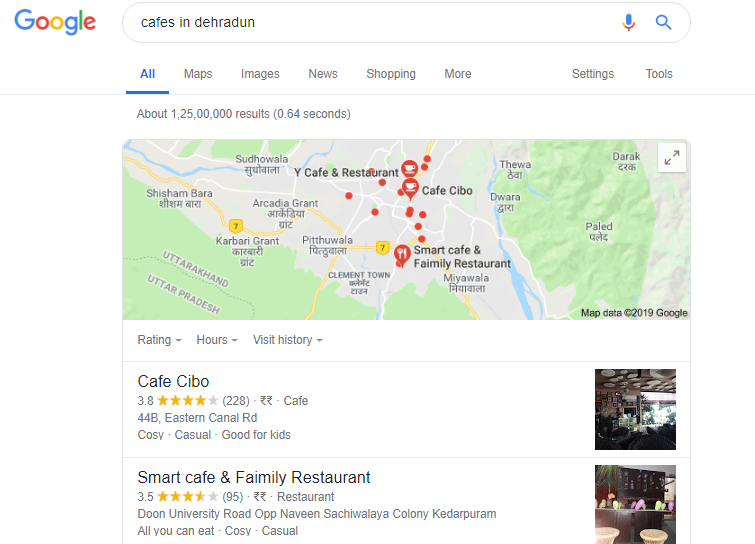Tap the voice search microphone icon
This screenshot has width=755, height=544.
[x=628, y=22]
